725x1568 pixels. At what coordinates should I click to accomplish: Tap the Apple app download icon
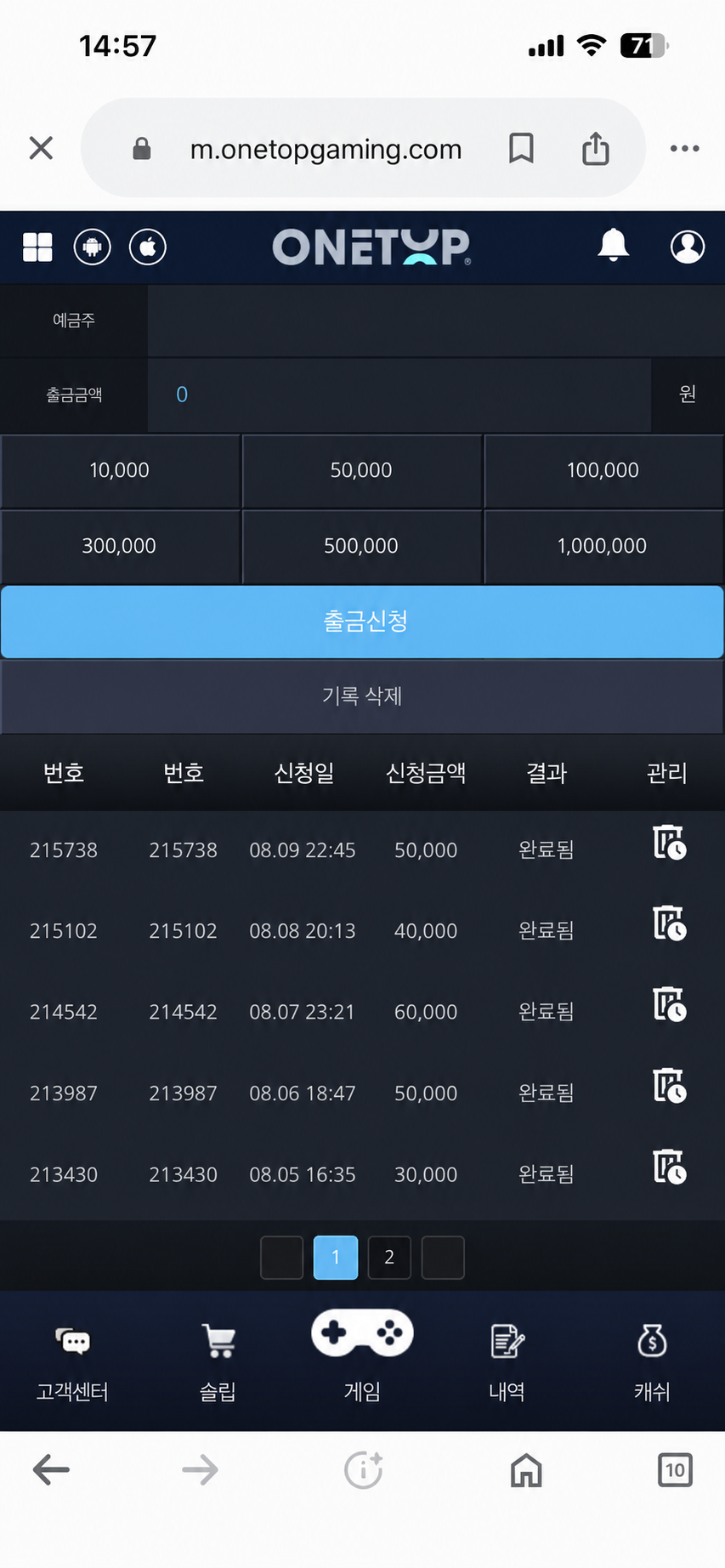click(x=148, y=247)
